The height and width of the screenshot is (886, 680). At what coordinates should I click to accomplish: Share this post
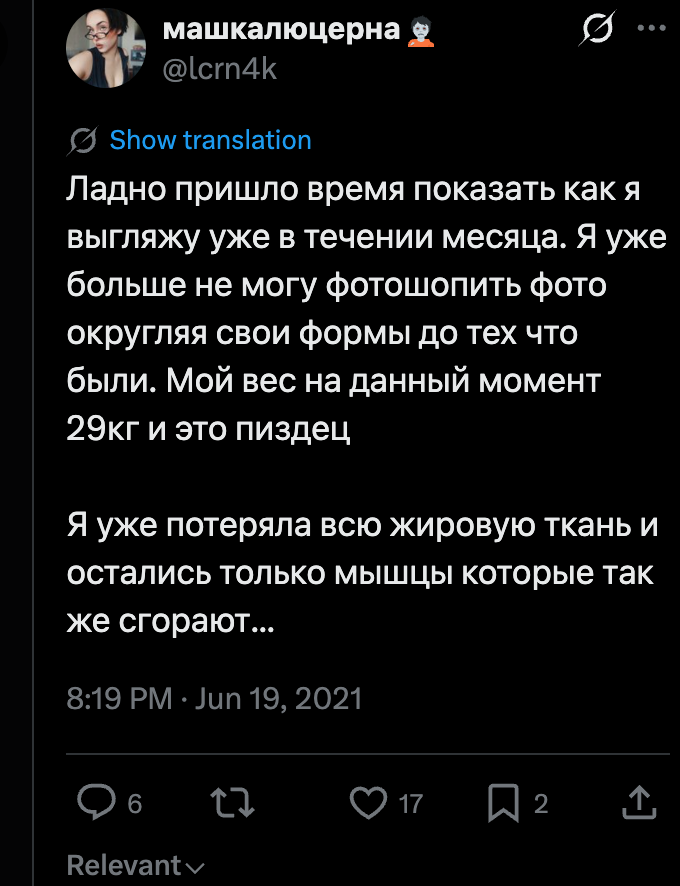click(639, 801)
